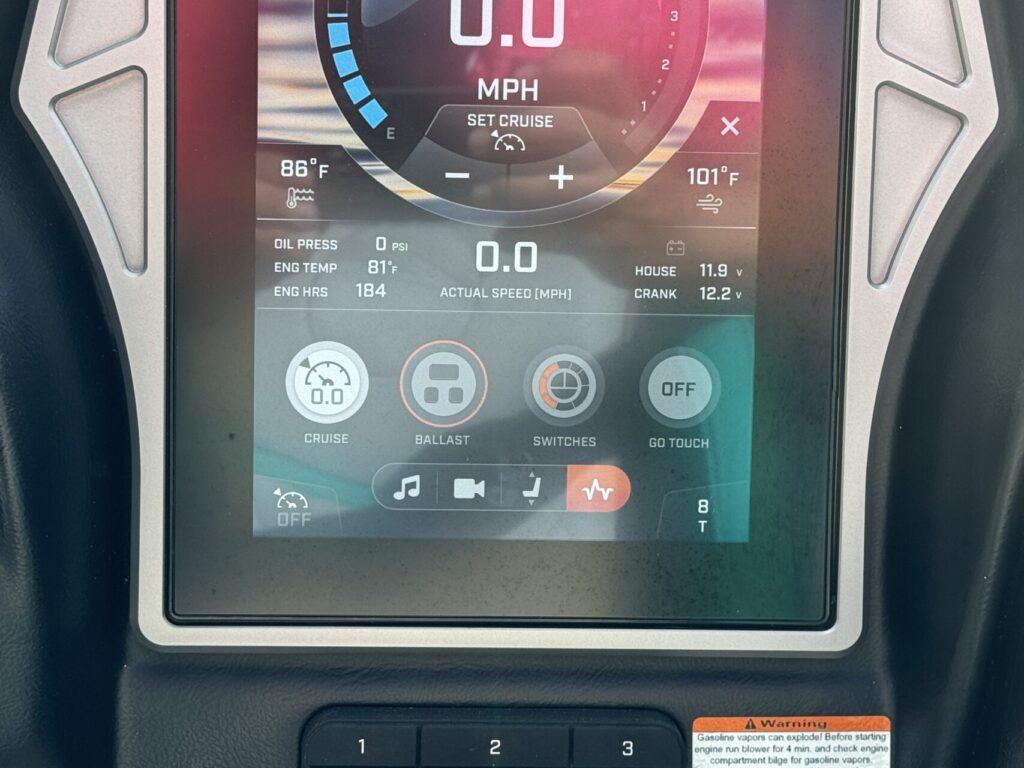Close the set cruise panel
This screenshot has height=768, width=1024.
[x=730, y=127]
